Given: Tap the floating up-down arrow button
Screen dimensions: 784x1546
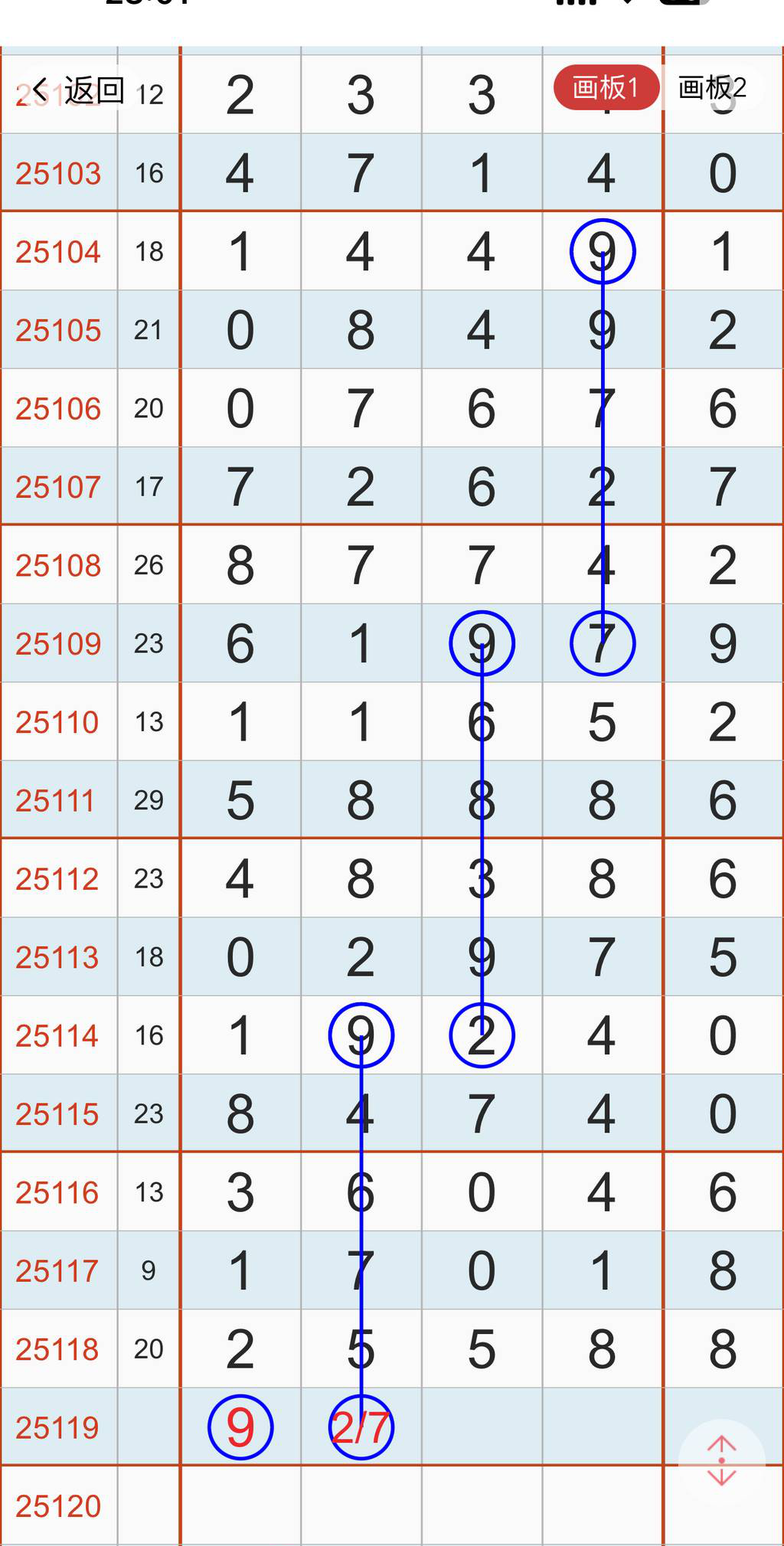Looking at the screenshot, I should [721, 1461].
